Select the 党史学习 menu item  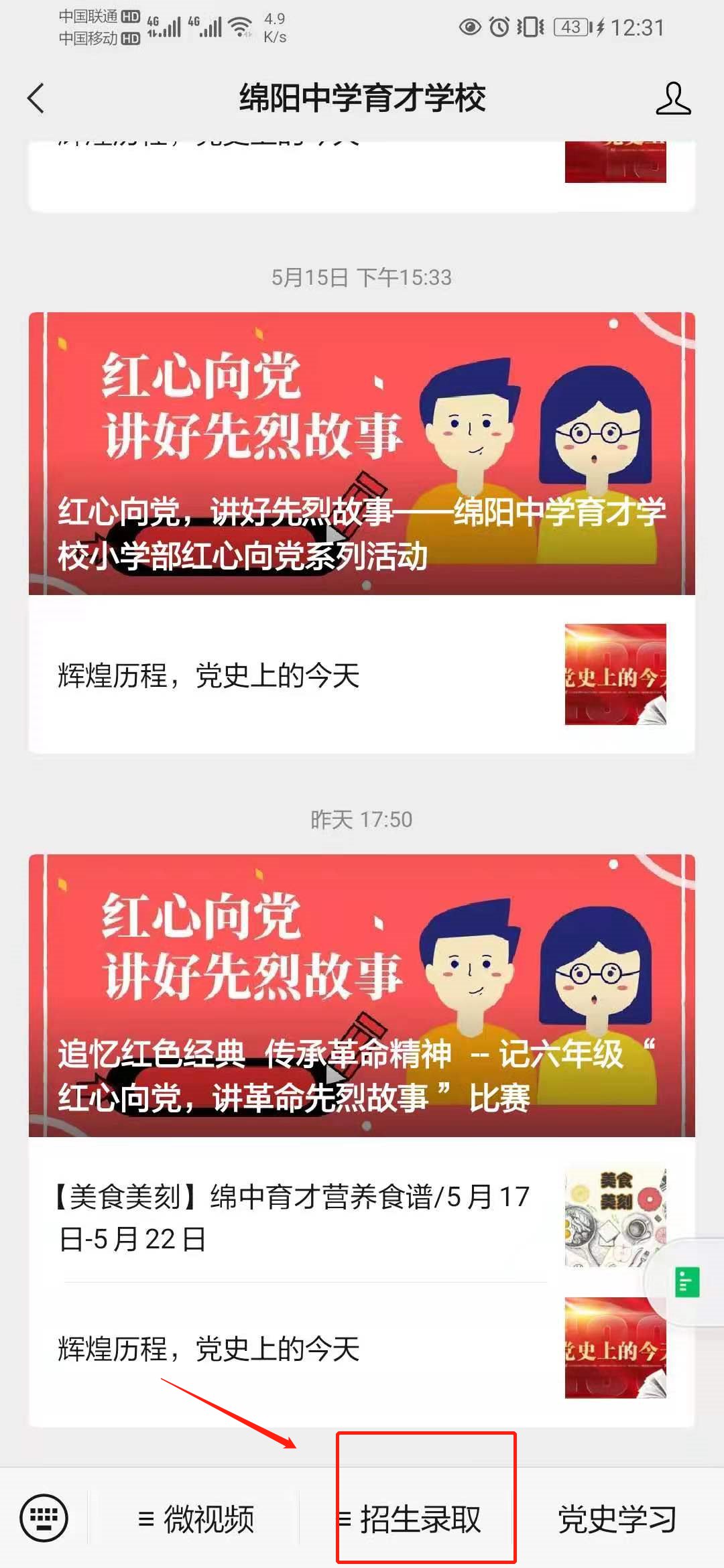[x=617, y=1519]
